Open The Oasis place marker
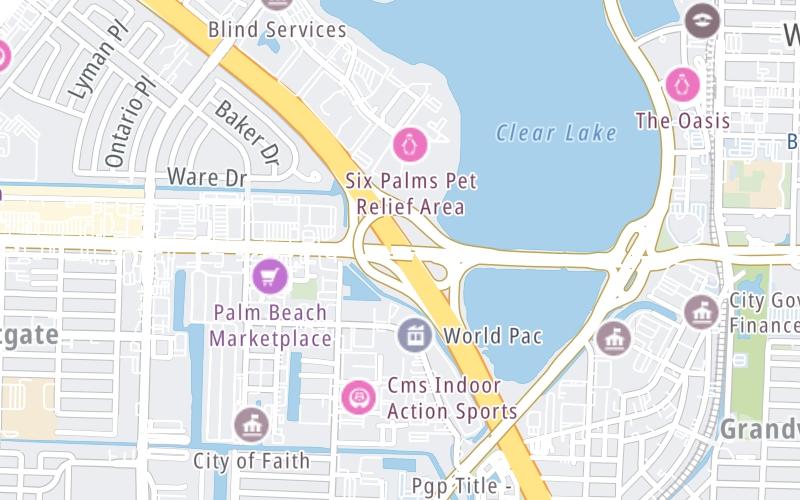 (x=682, y=84)
